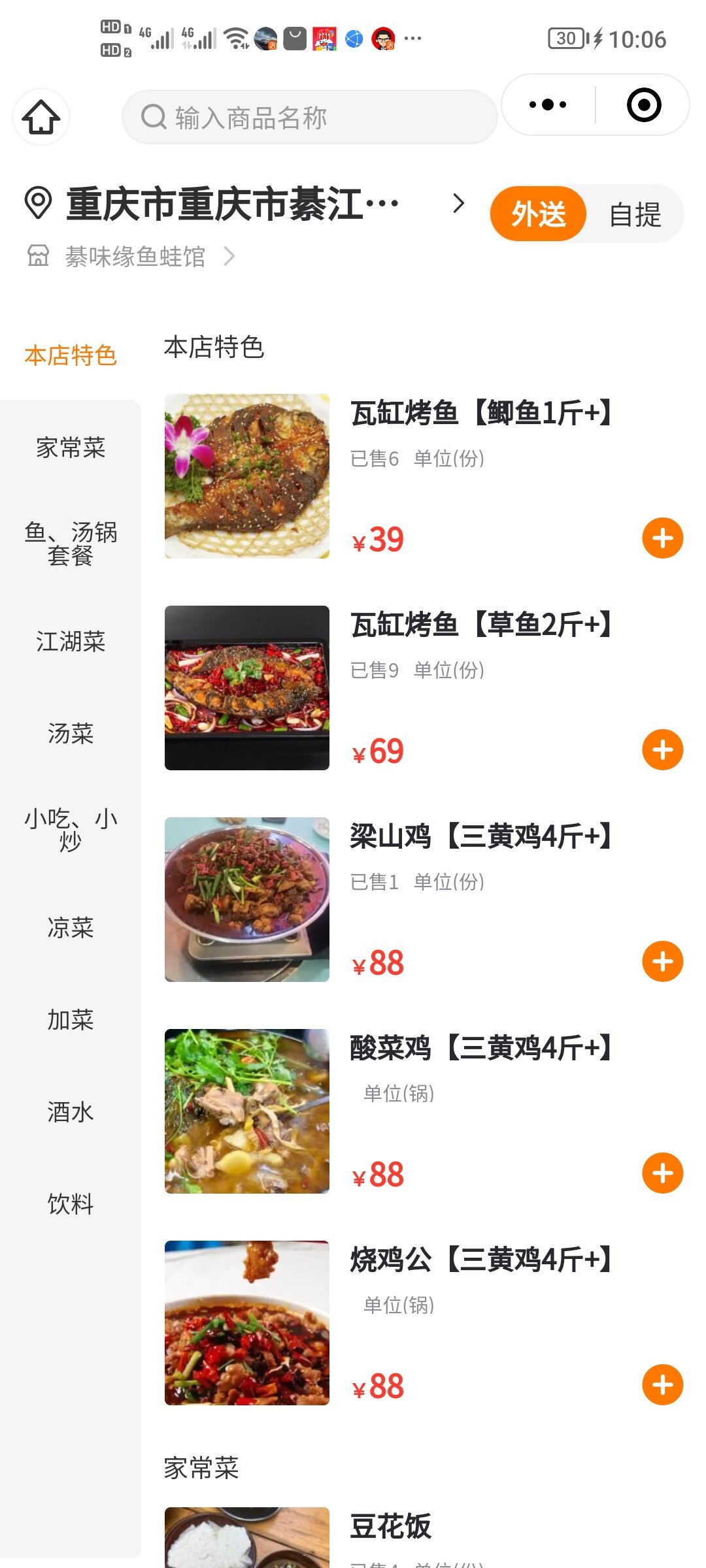Close the mini program with the circle icon
The height and width of the screenshot is (1568, 706).
[x=643, y=105]
